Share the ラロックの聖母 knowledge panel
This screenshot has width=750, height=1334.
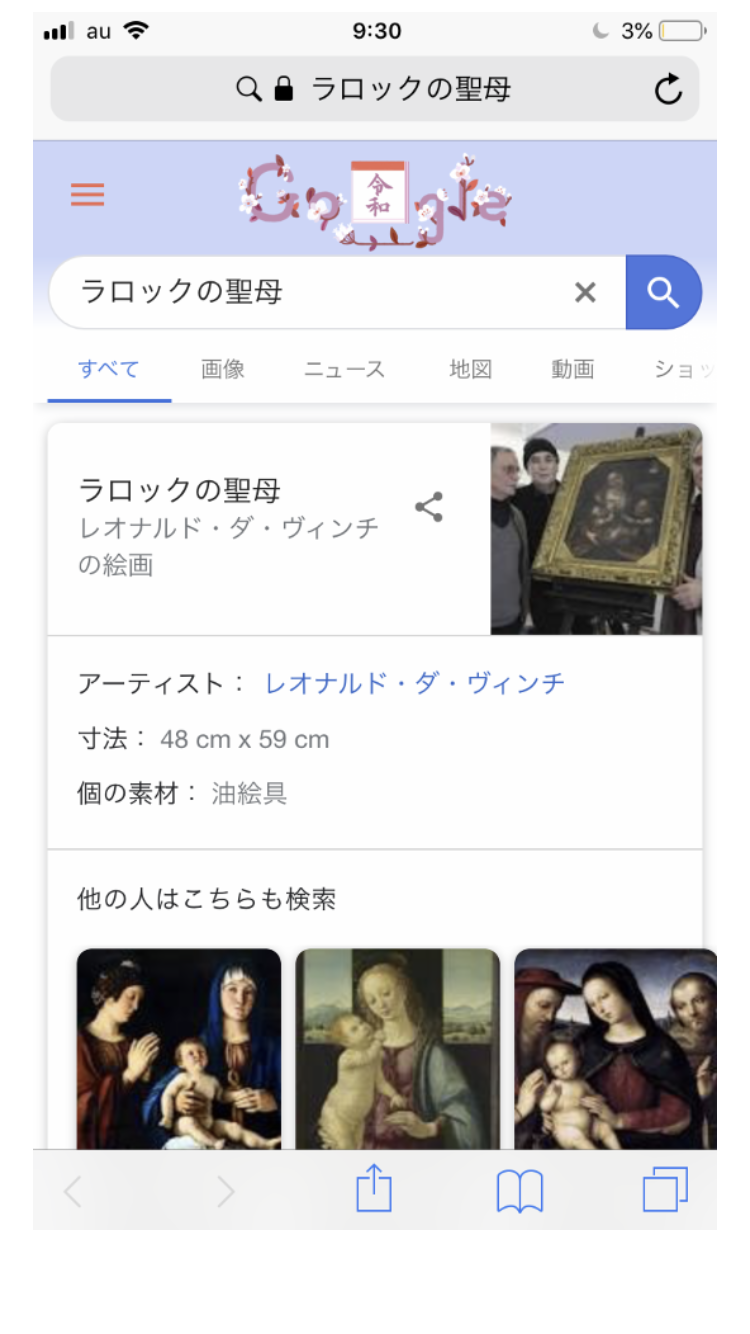coord(429,507)
